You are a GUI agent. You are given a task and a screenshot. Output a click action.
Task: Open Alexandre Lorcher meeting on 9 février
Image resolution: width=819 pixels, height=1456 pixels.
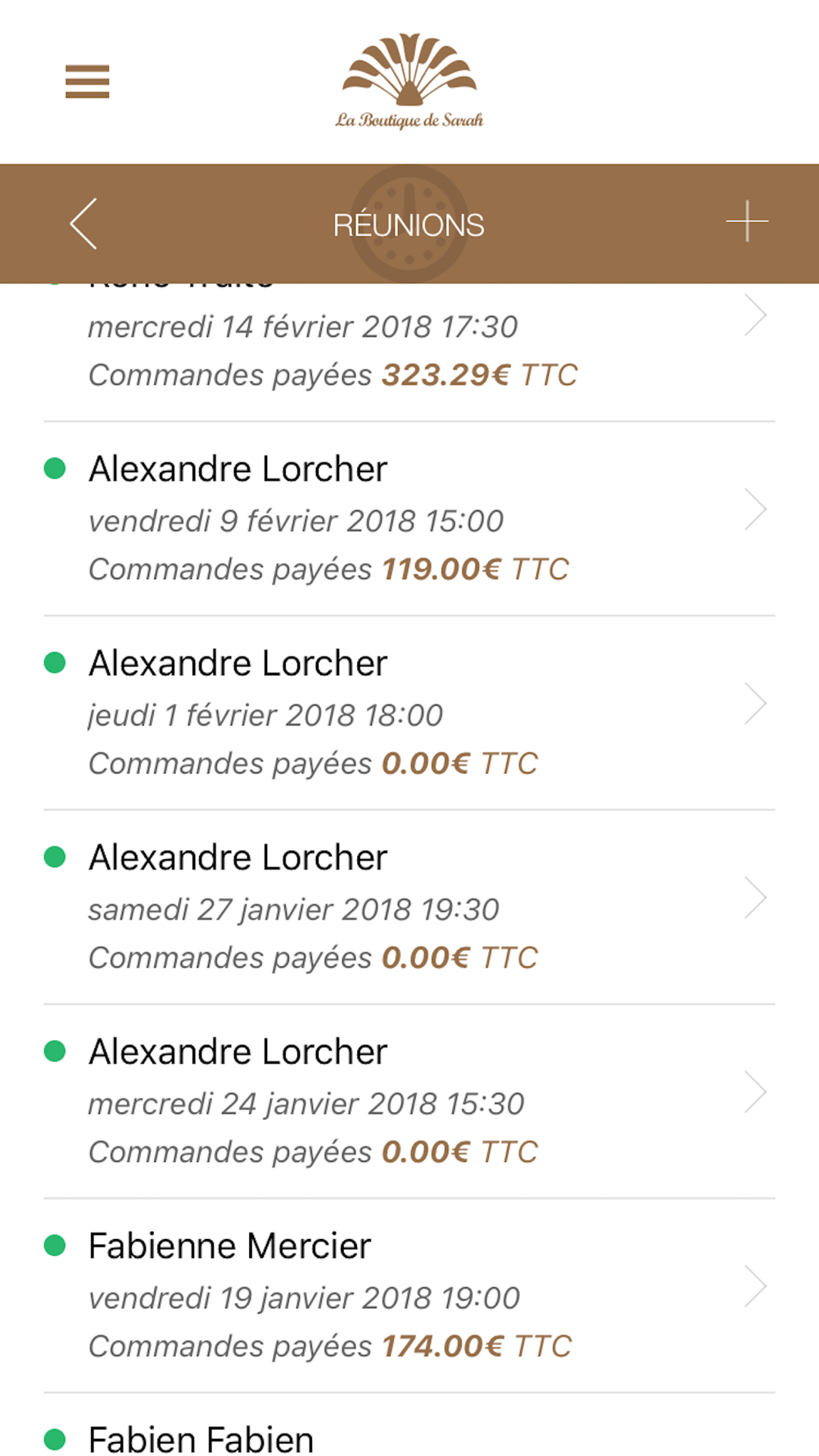[x=409, y=519]
